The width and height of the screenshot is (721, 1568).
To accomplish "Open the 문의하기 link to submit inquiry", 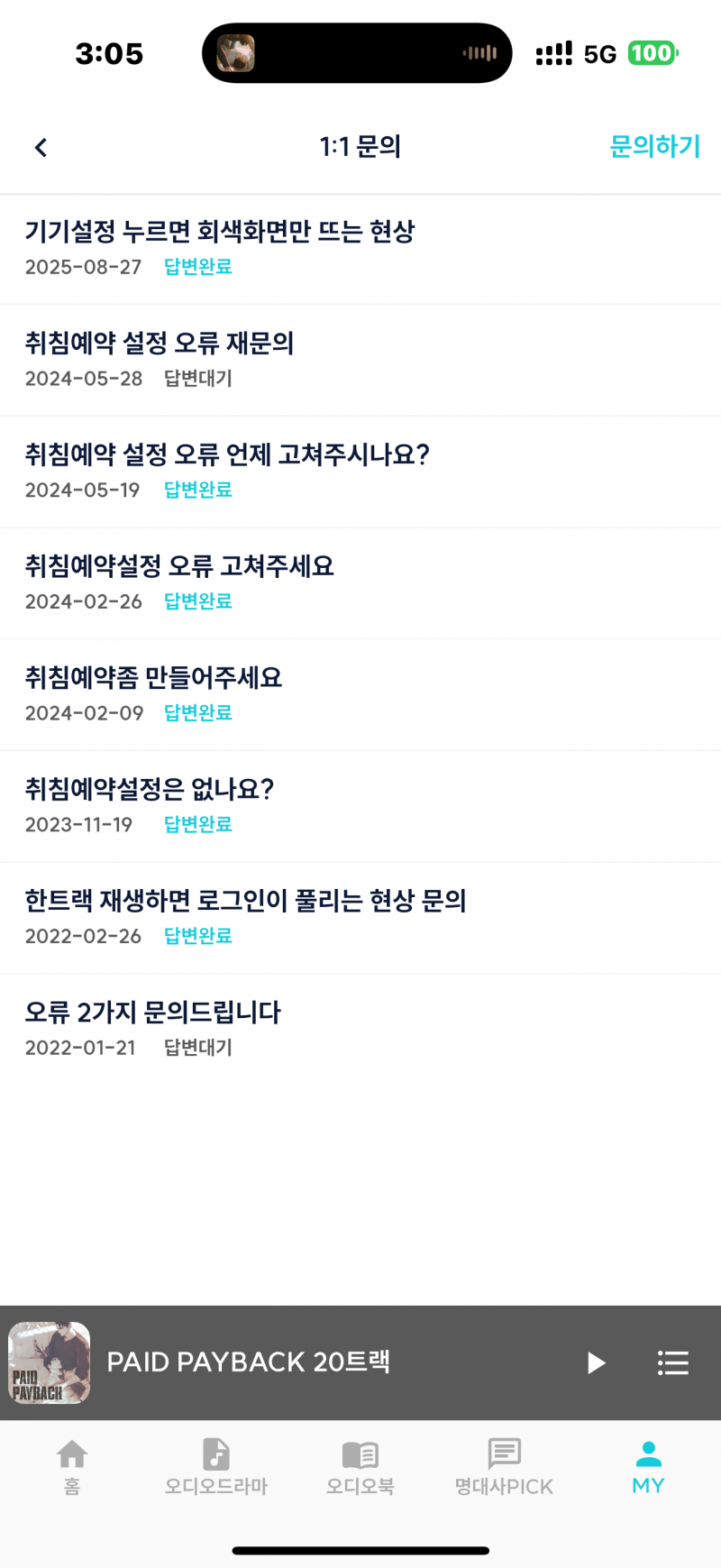I will point(655,147).
